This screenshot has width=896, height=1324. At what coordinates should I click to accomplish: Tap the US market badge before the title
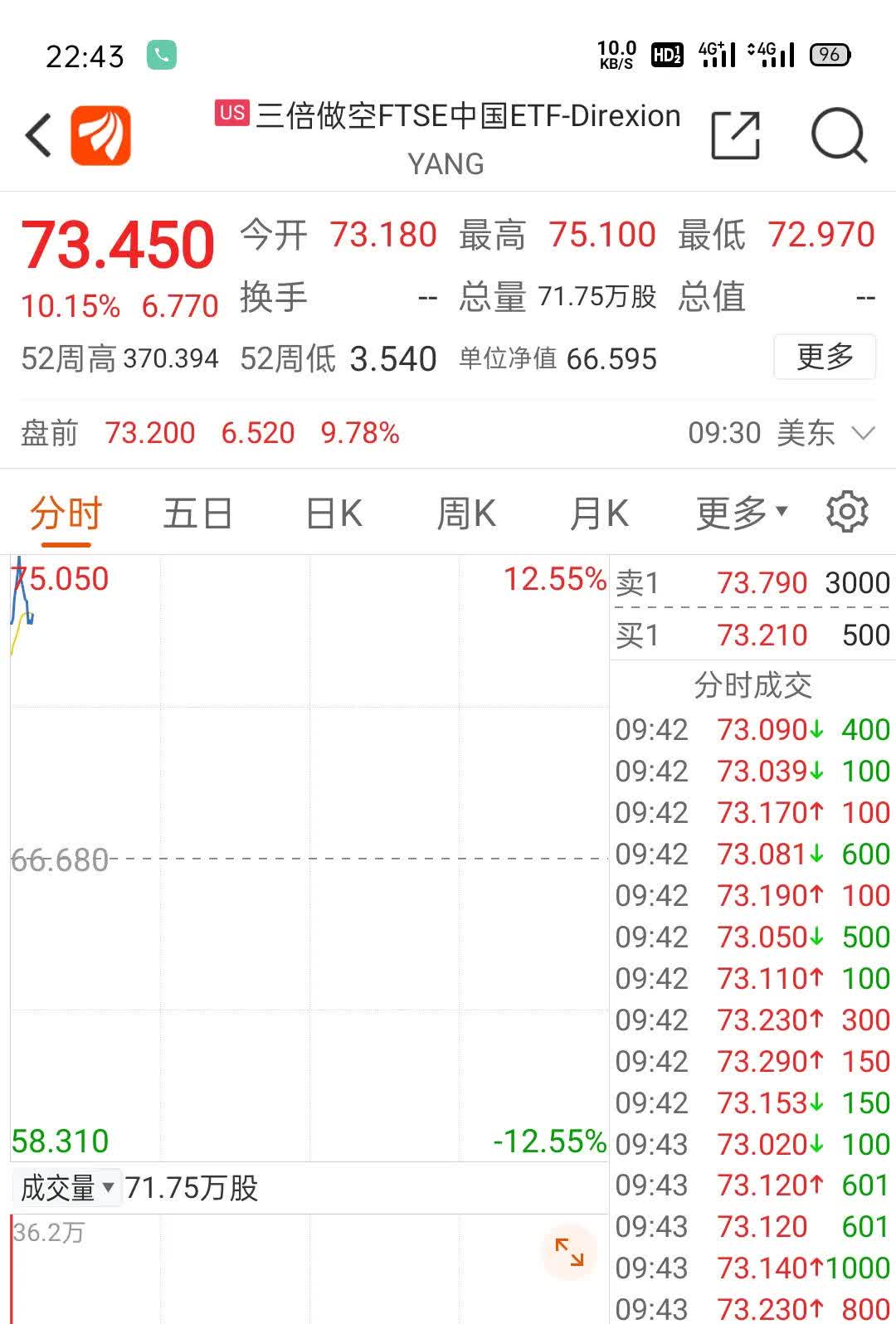[x=230, y=113]
